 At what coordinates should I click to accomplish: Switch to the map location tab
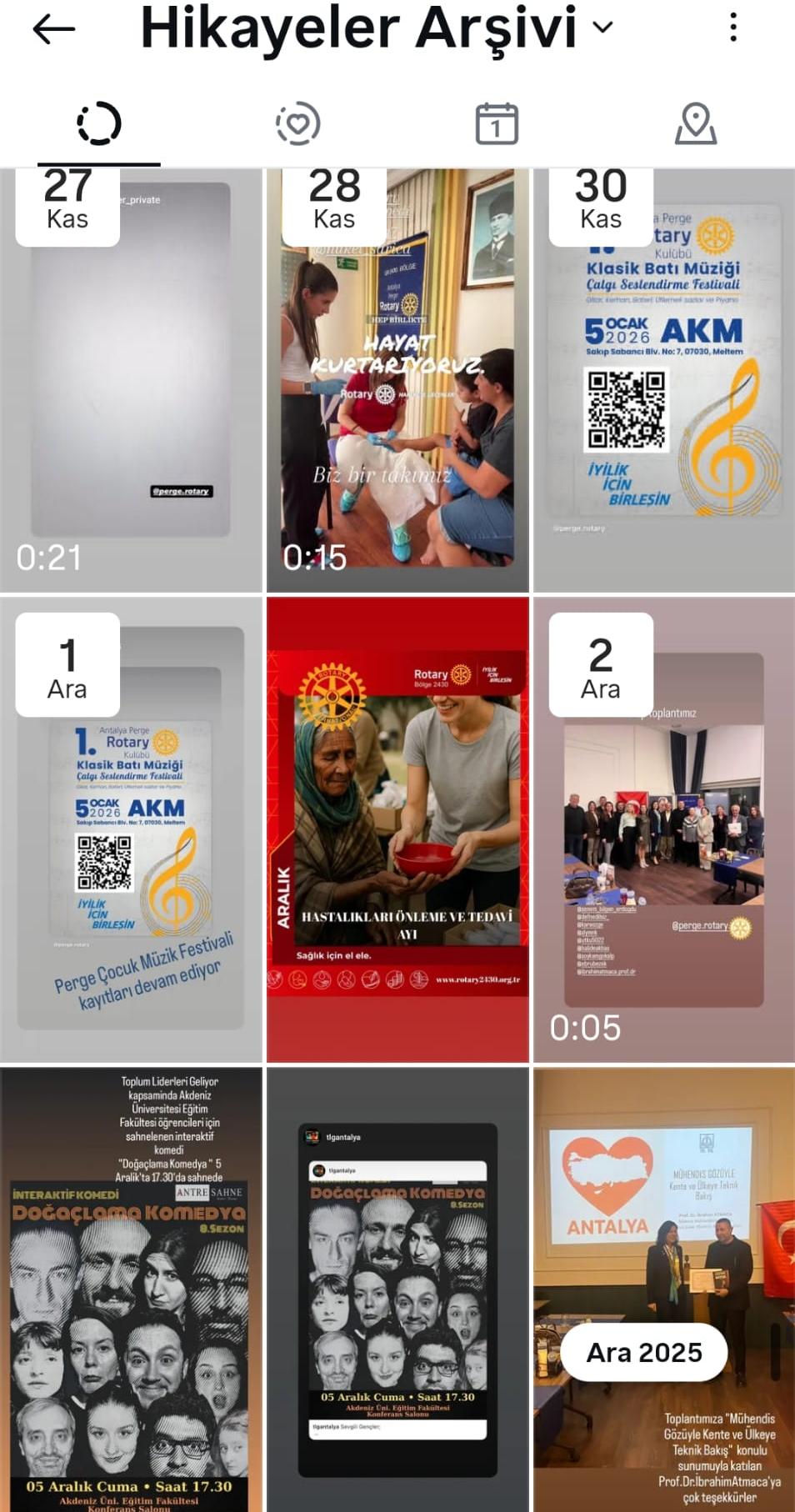click(x=695, y=124)
